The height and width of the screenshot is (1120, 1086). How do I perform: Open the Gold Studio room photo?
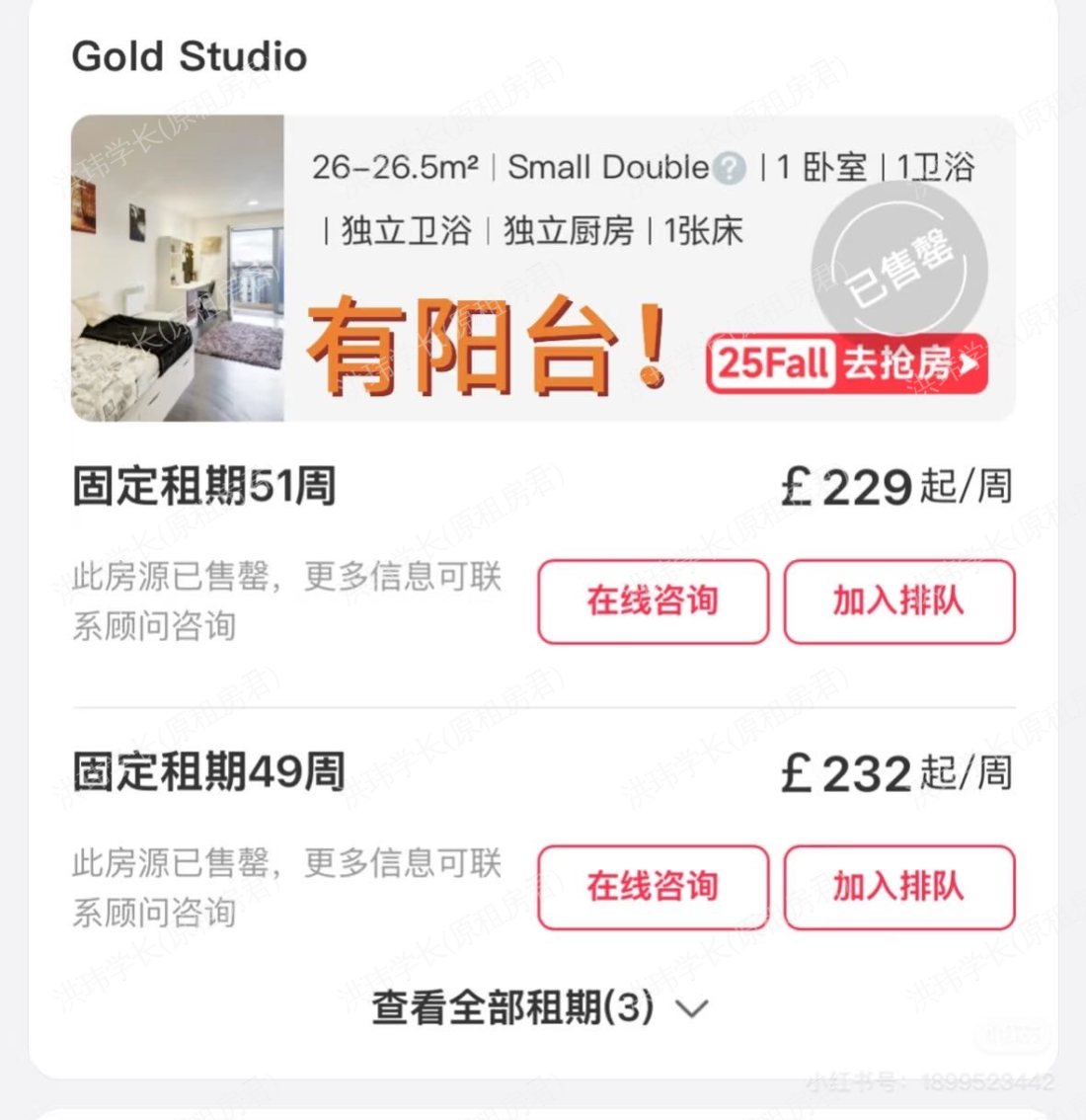point(178,269)
